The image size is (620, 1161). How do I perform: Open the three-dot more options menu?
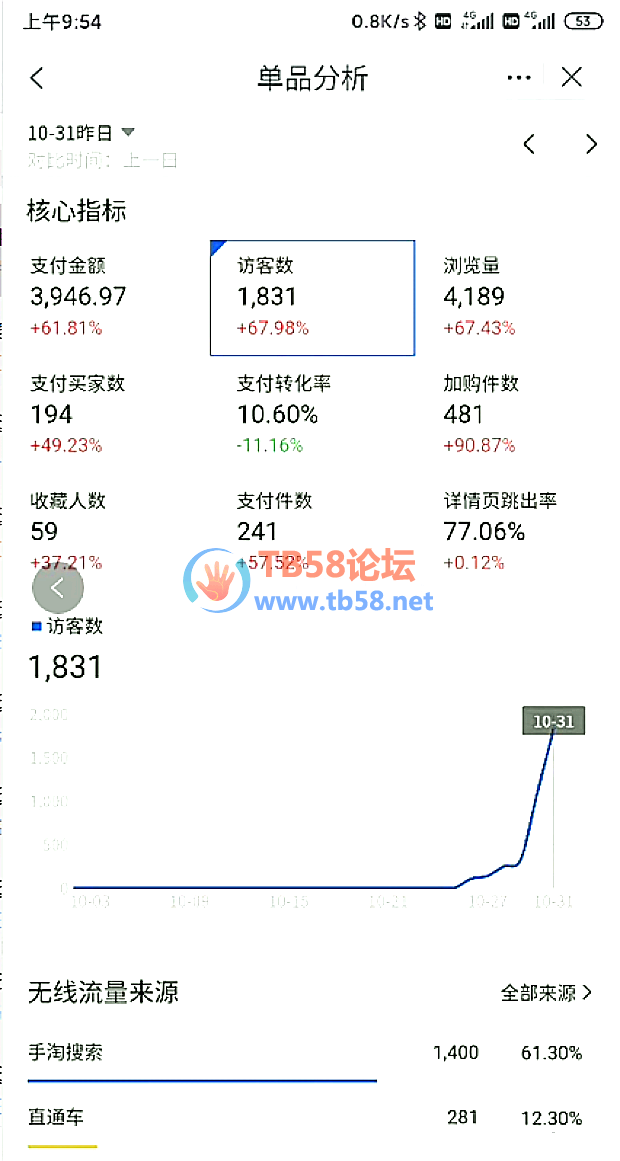point(518,78)
